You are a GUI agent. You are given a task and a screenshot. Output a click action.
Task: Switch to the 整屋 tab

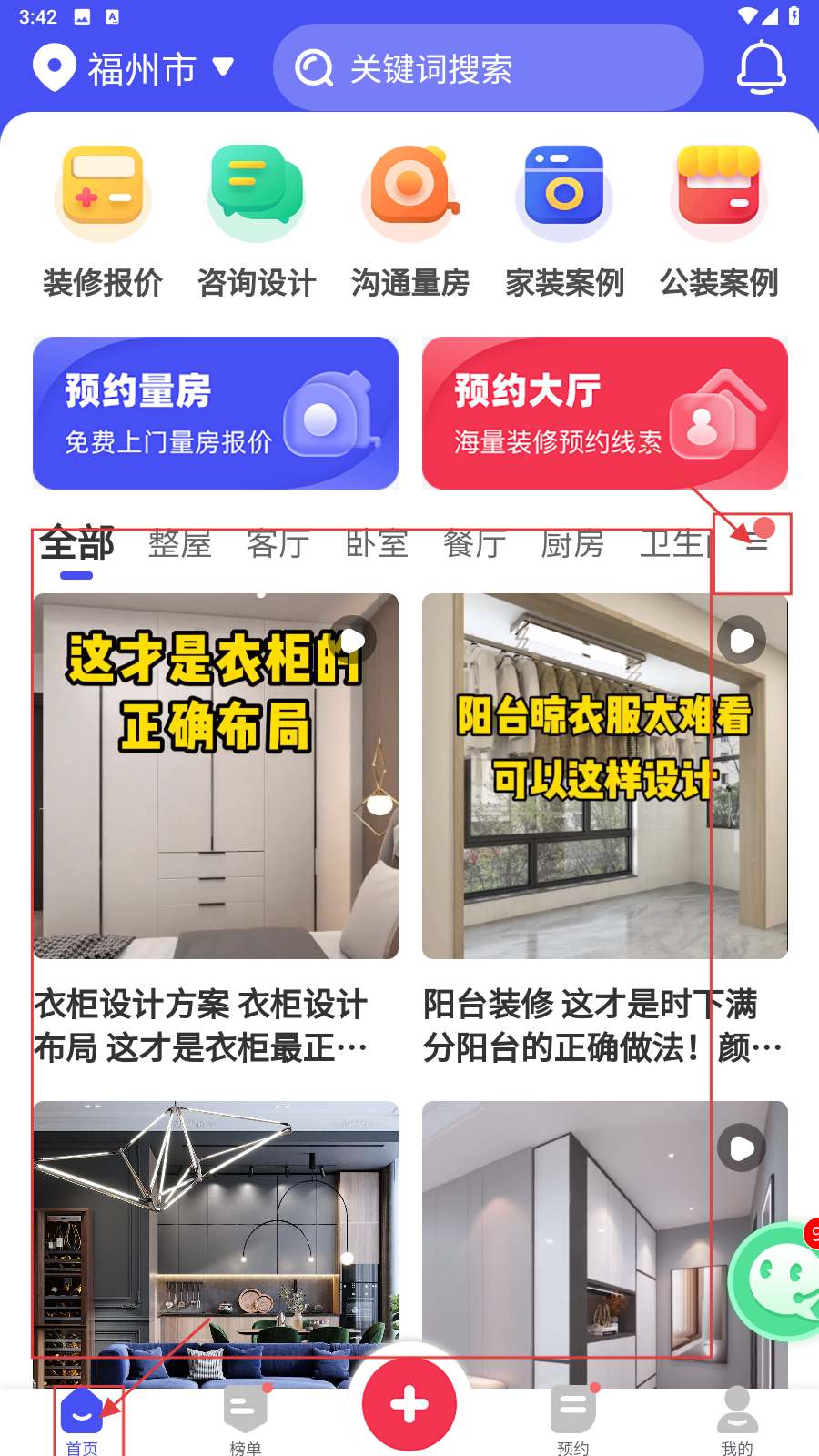[180, 544]
